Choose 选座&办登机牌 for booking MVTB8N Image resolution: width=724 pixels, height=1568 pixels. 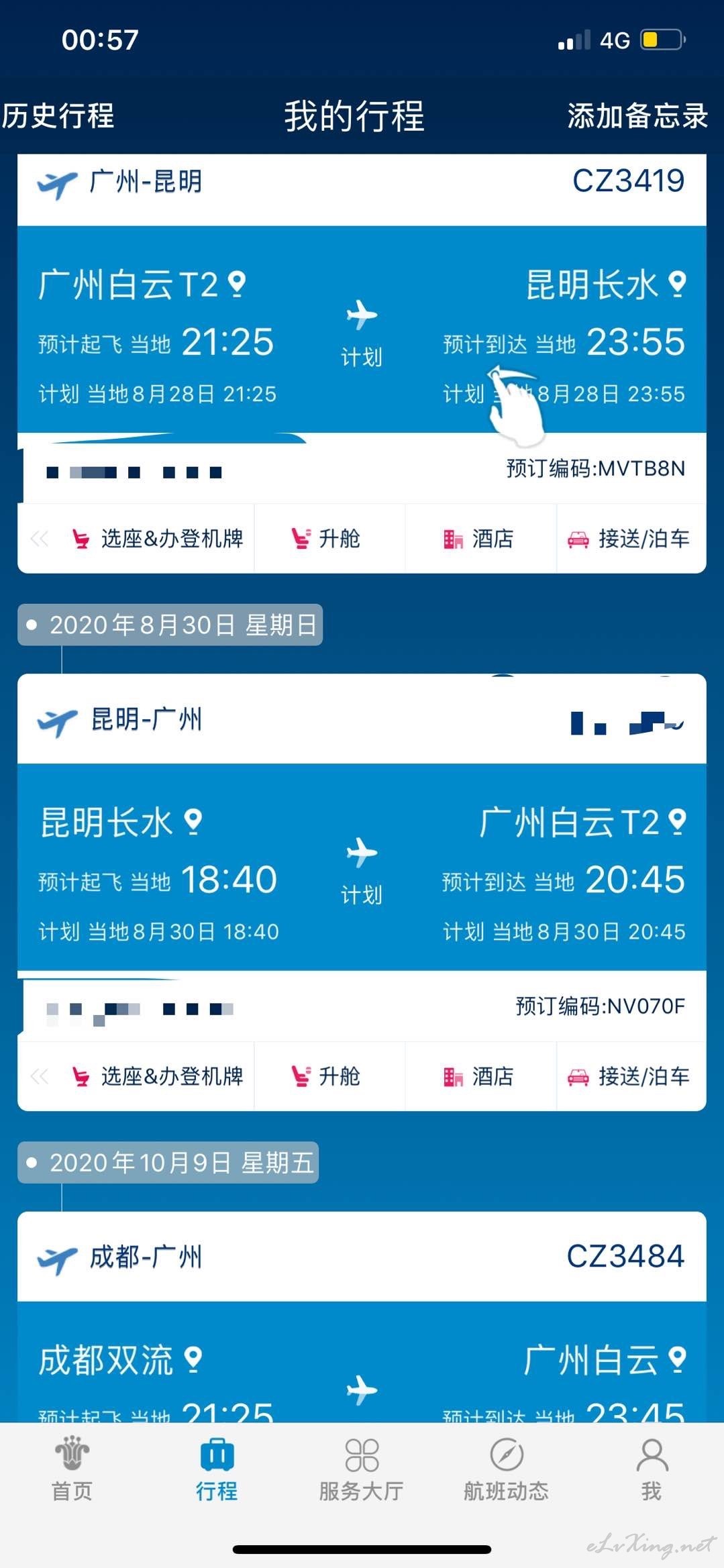[157, 539]
